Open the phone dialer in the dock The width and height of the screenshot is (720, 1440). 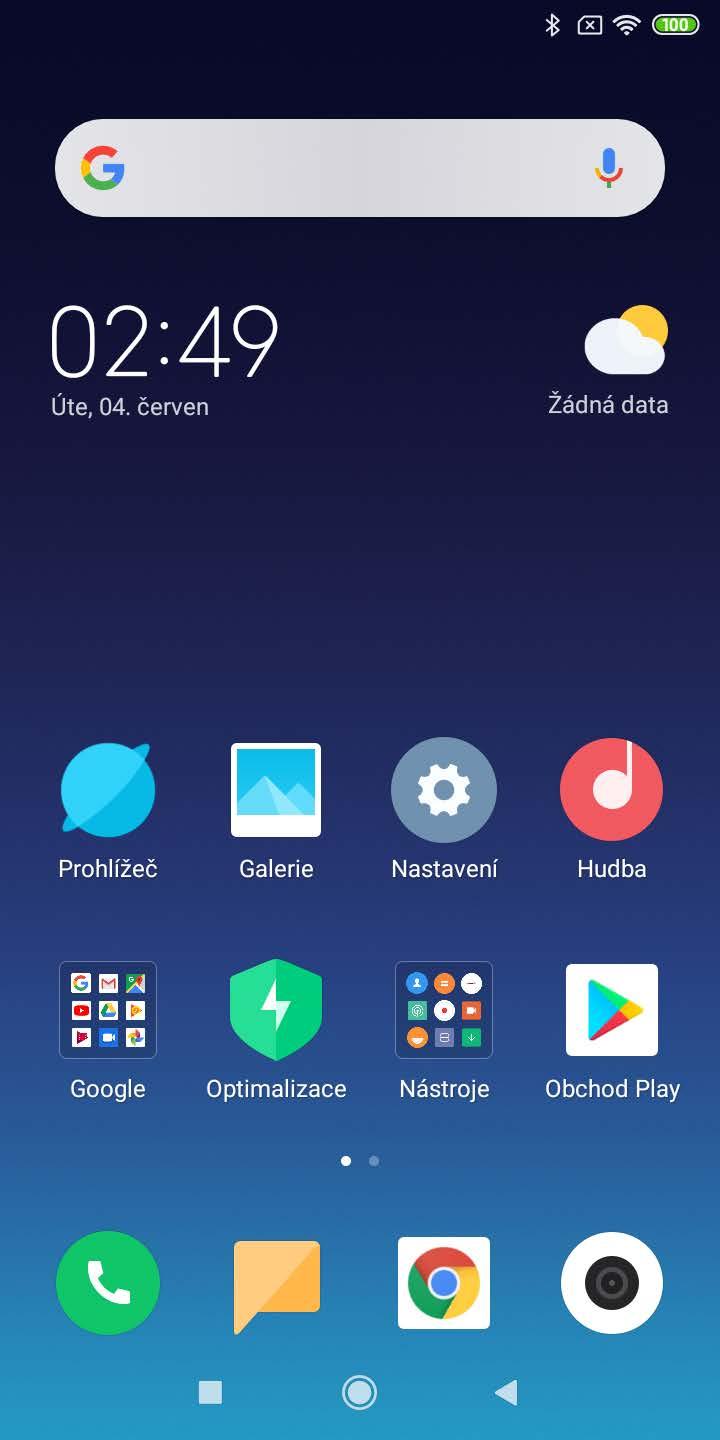pos(108,1283)
